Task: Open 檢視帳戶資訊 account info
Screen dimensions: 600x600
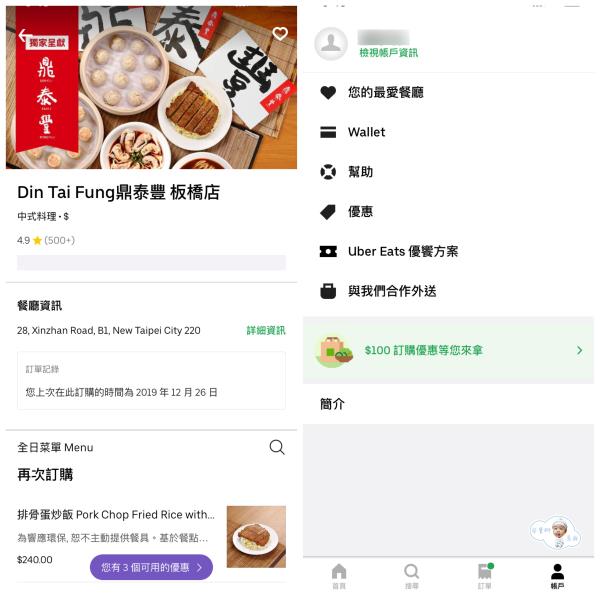Action: coord(389,53)
